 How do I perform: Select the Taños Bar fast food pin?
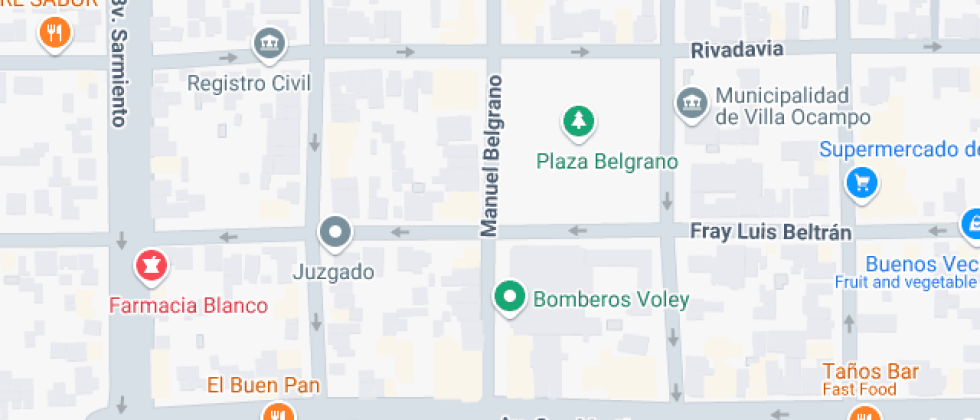(x=862, y=414)
